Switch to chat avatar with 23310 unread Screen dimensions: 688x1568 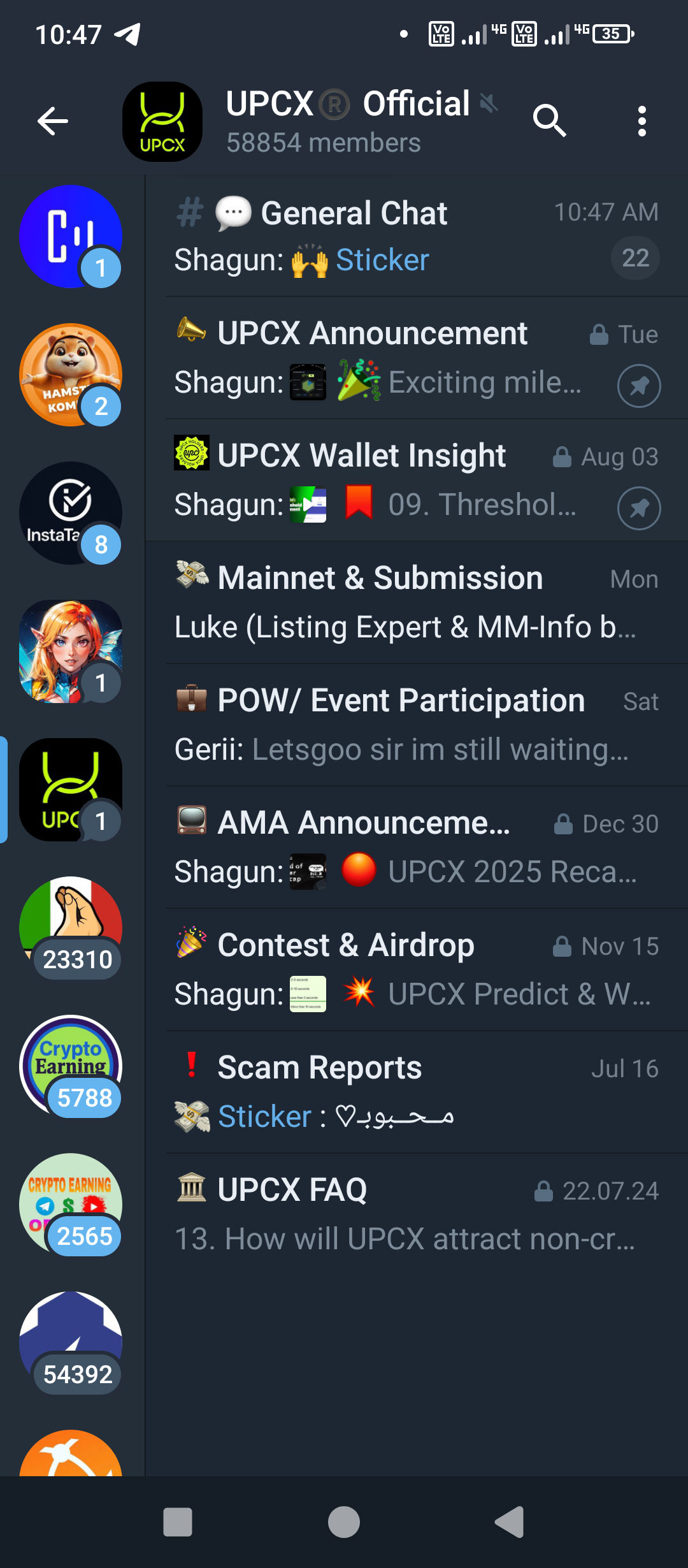[70, 927]
